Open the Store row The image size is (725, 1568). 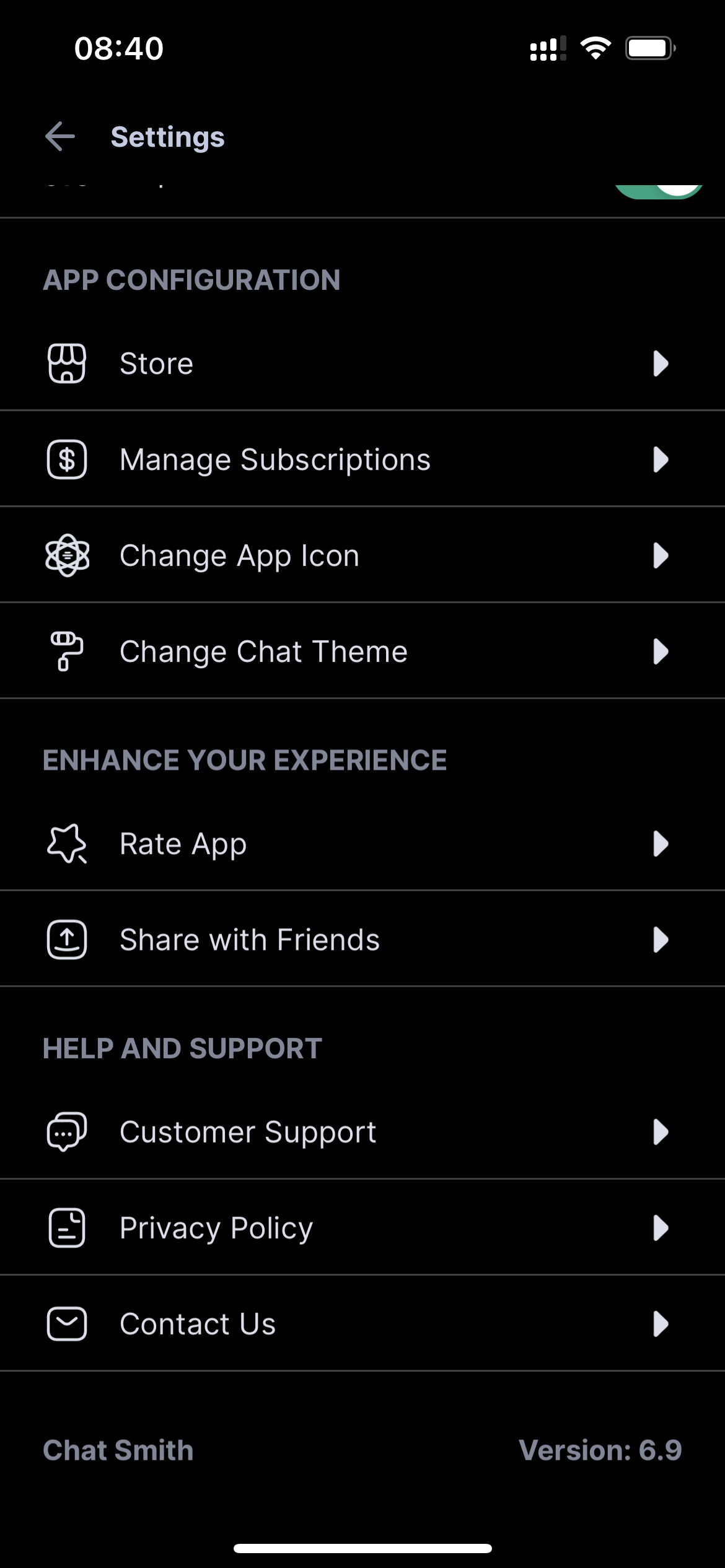[x=362, y=364]
